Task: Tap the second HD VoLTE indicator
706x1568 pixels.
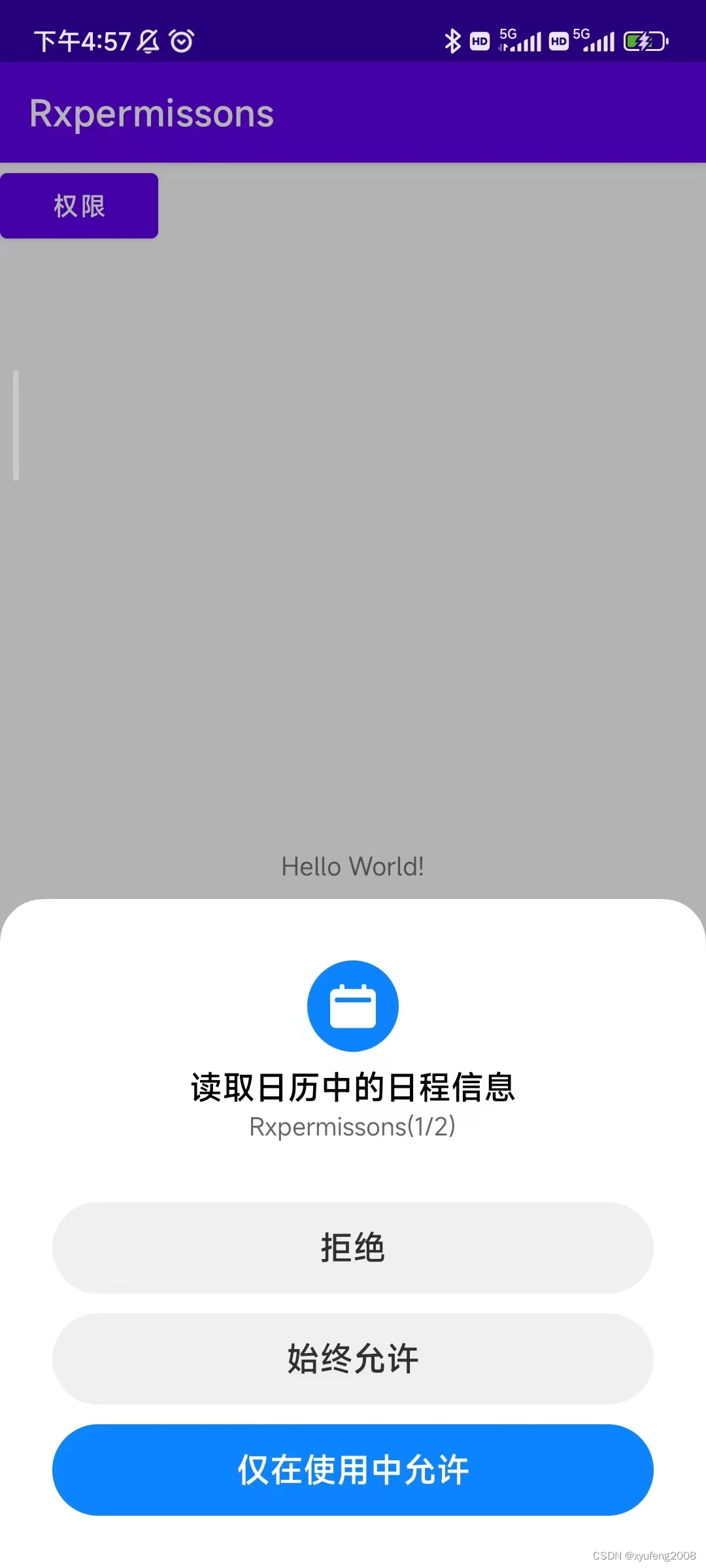Action: click(x=558, y=41)
